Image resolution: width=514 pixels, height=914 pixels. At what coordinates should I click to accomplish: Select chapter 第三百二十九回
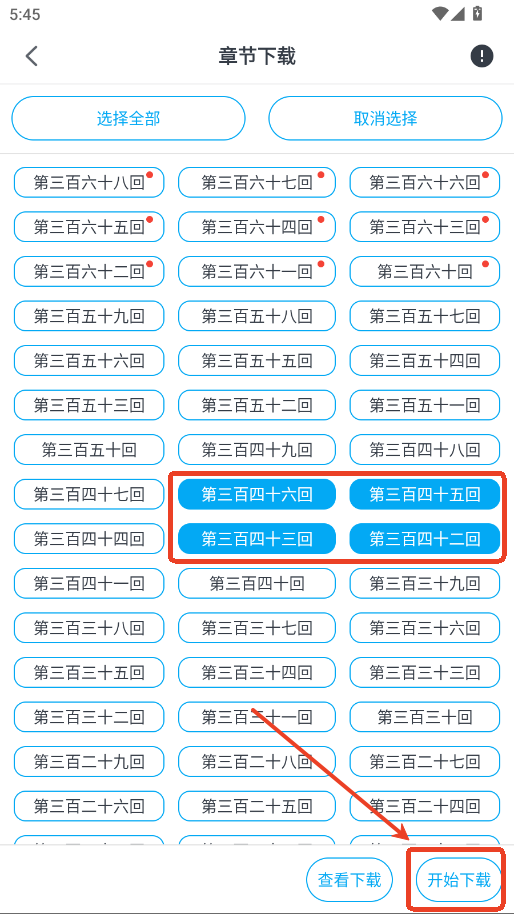pyautogui.click(x=89, y=761)
